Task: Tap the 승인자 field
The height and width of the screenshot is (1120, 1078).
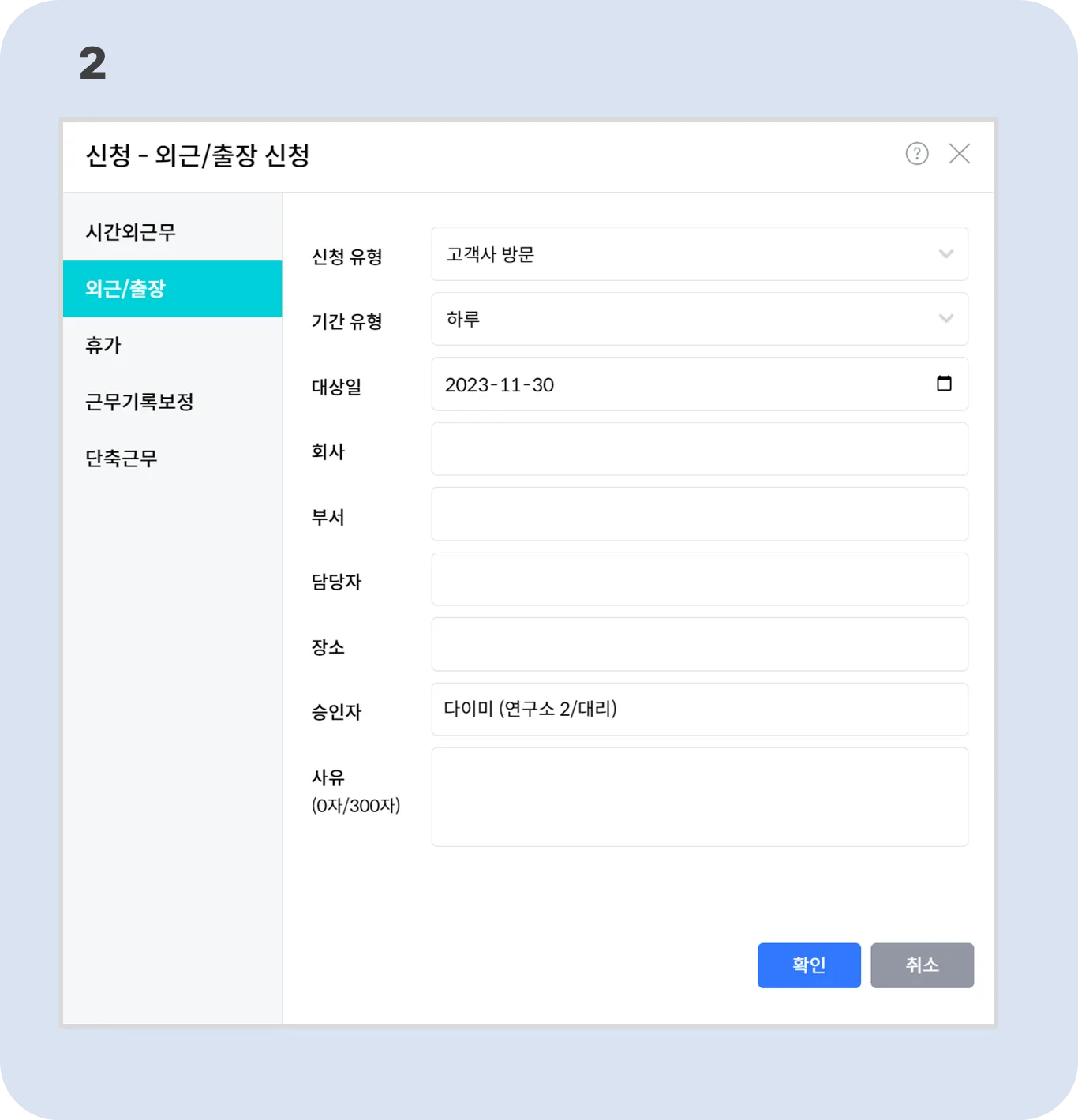Action: (699, 709)
